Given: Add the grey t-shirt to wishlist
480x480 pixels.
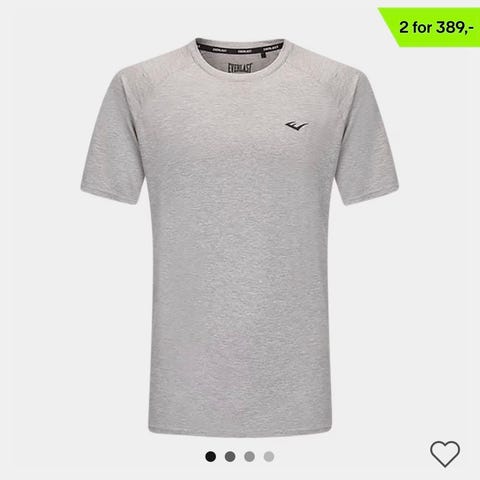Looking at the screenshot, I should click(x=445, y=454).
